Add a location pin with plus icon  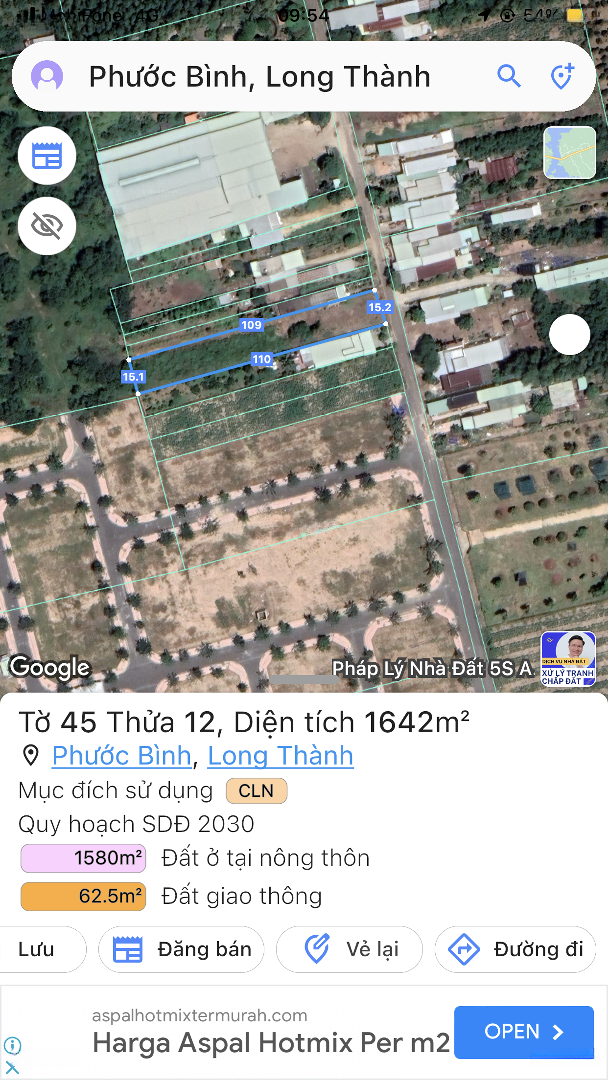point(562,76)
